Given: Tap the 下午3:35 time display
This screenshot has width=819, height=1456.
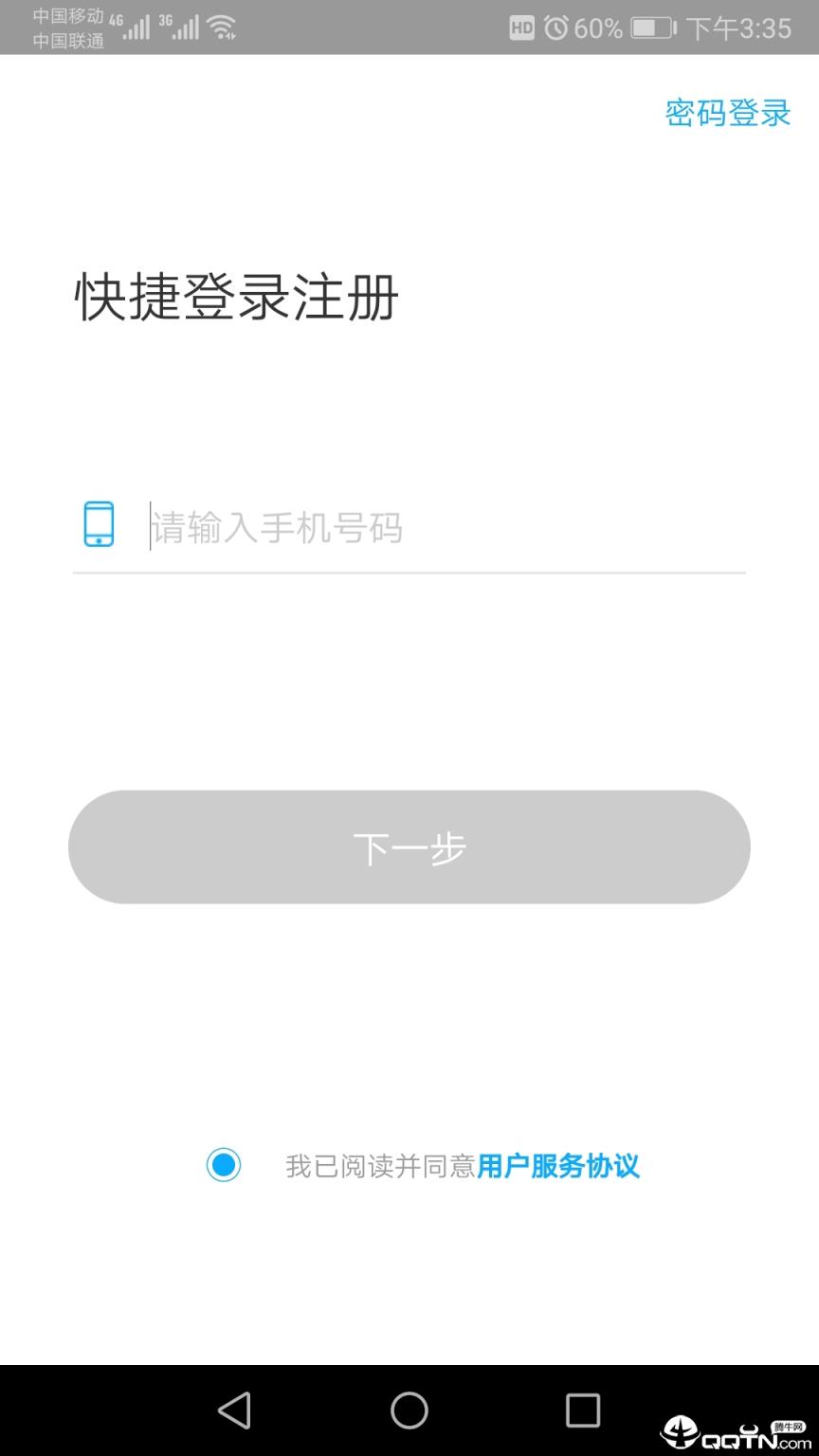Looking at the screenshot, I should [738, 27].
